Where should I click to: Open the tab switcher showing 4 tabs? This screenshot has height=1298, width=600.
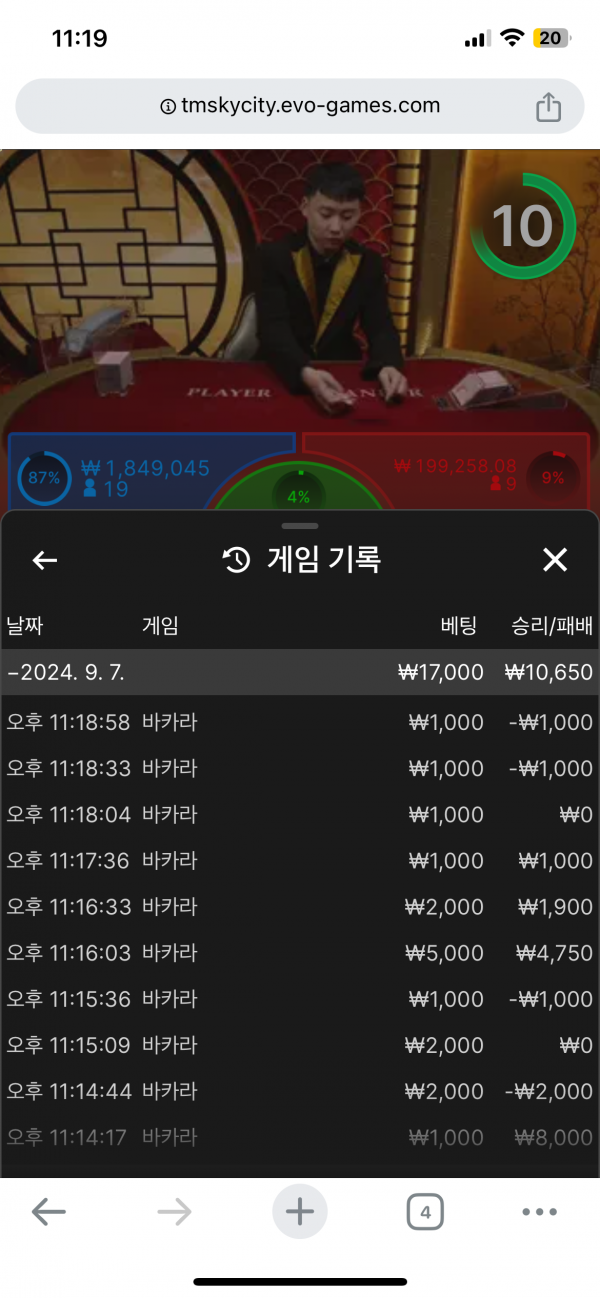coord(425,1213)
